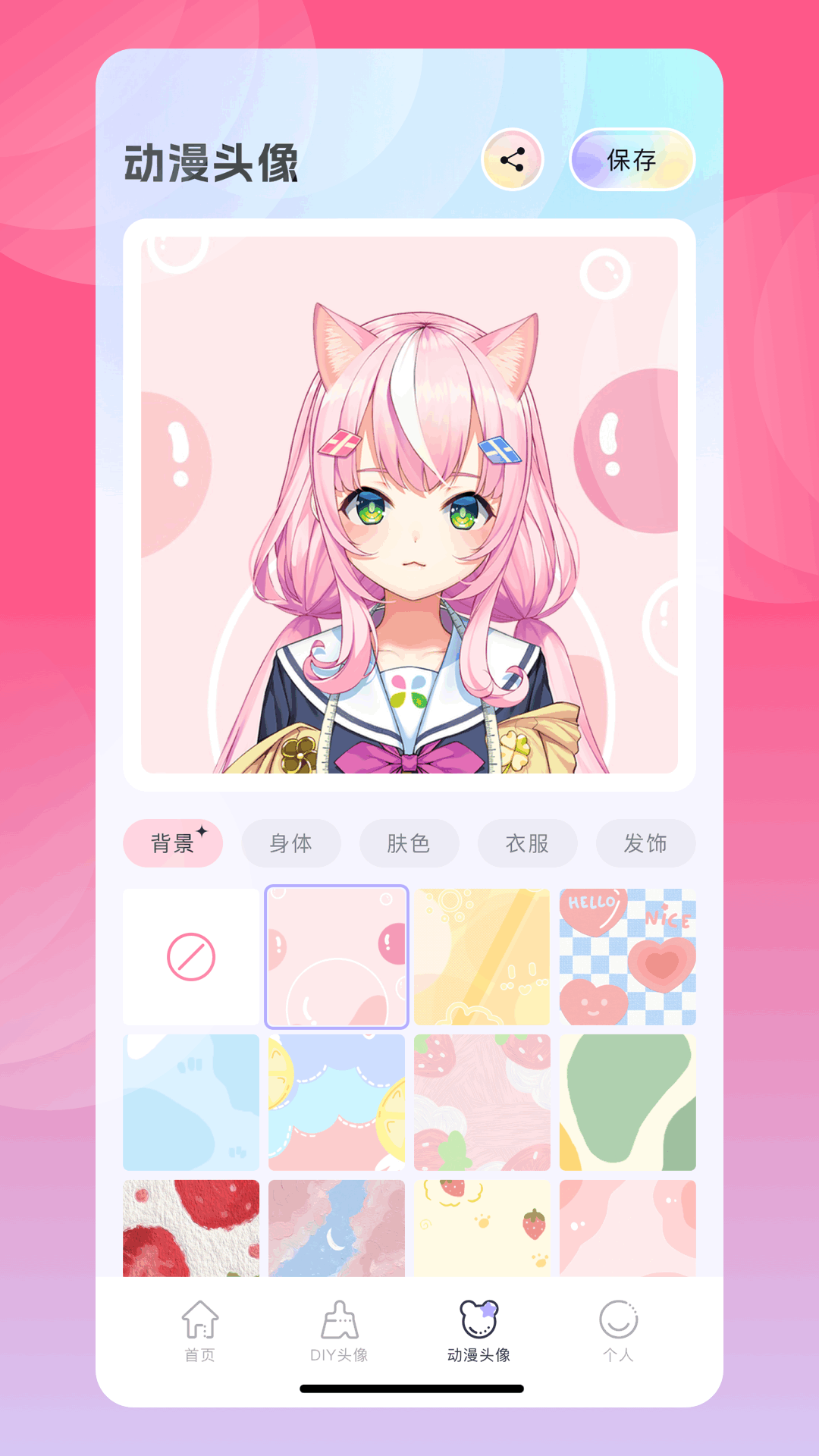Open the 动漫头像 anime avatar tab
819x1456 pixels.
[479, 1331]
